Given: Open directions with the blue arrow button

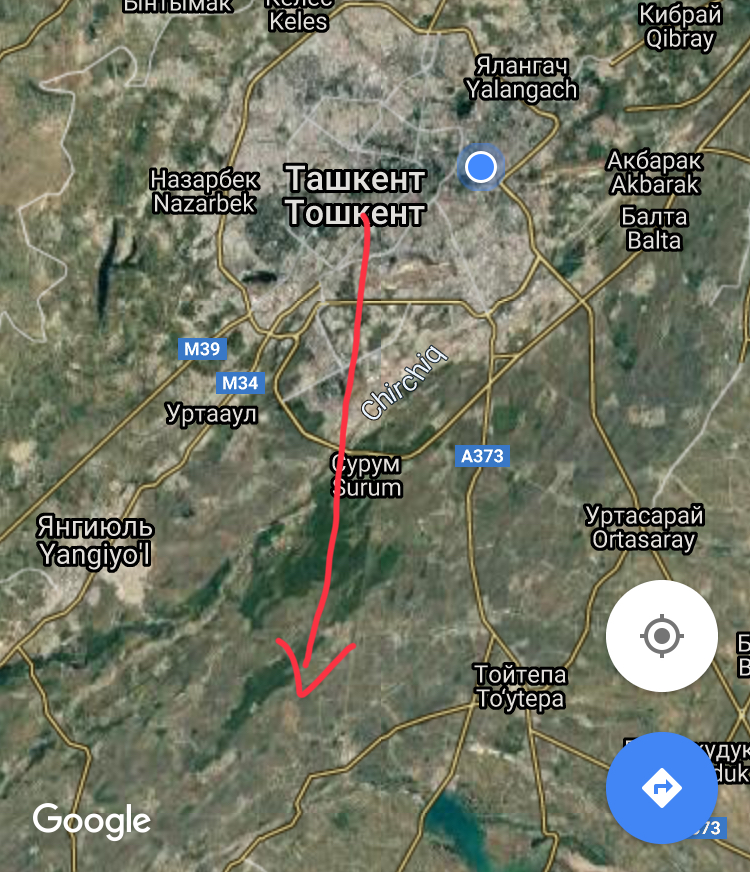Looking at the screenshot, I should 661,788.
